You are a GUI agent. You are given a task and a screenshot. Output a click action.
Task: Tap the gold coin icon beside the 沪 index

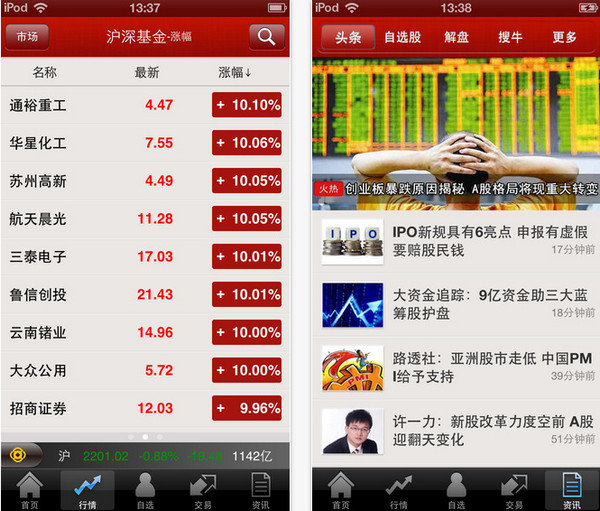[18, 455]
